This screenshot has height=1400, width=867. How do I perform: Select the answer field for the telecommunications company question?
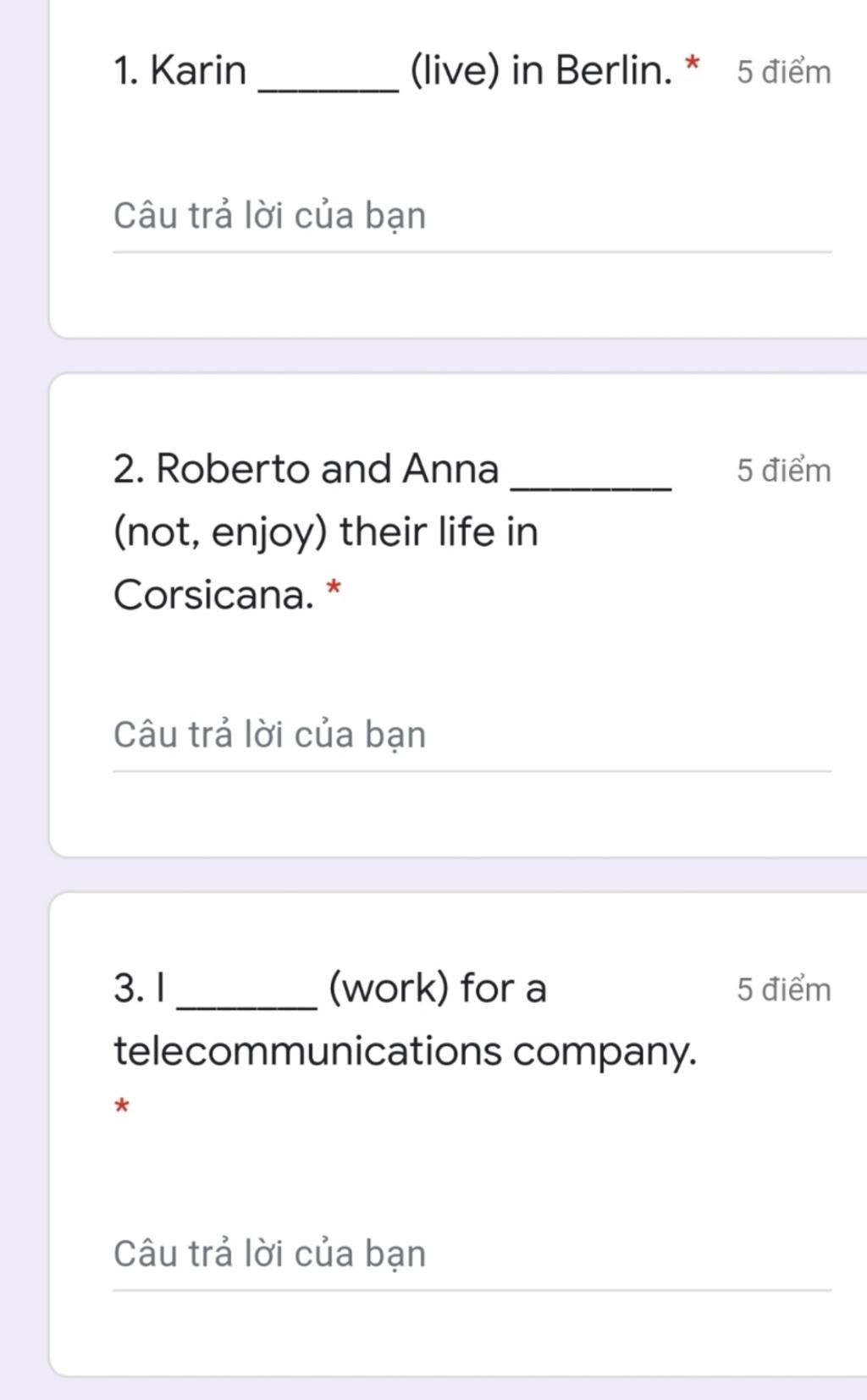click(471, 1254)
